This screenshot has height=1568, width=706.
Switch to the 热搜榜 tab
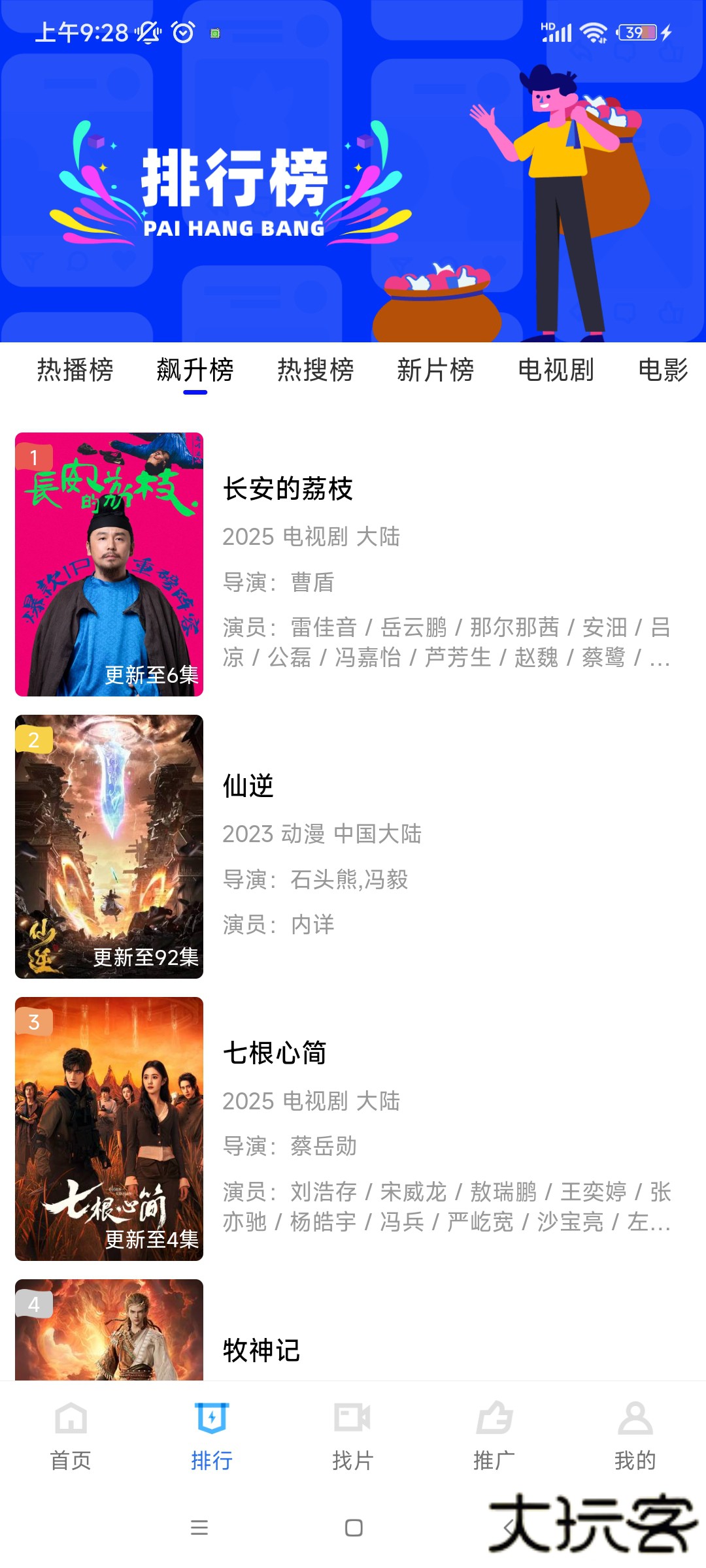click(316, 370)
